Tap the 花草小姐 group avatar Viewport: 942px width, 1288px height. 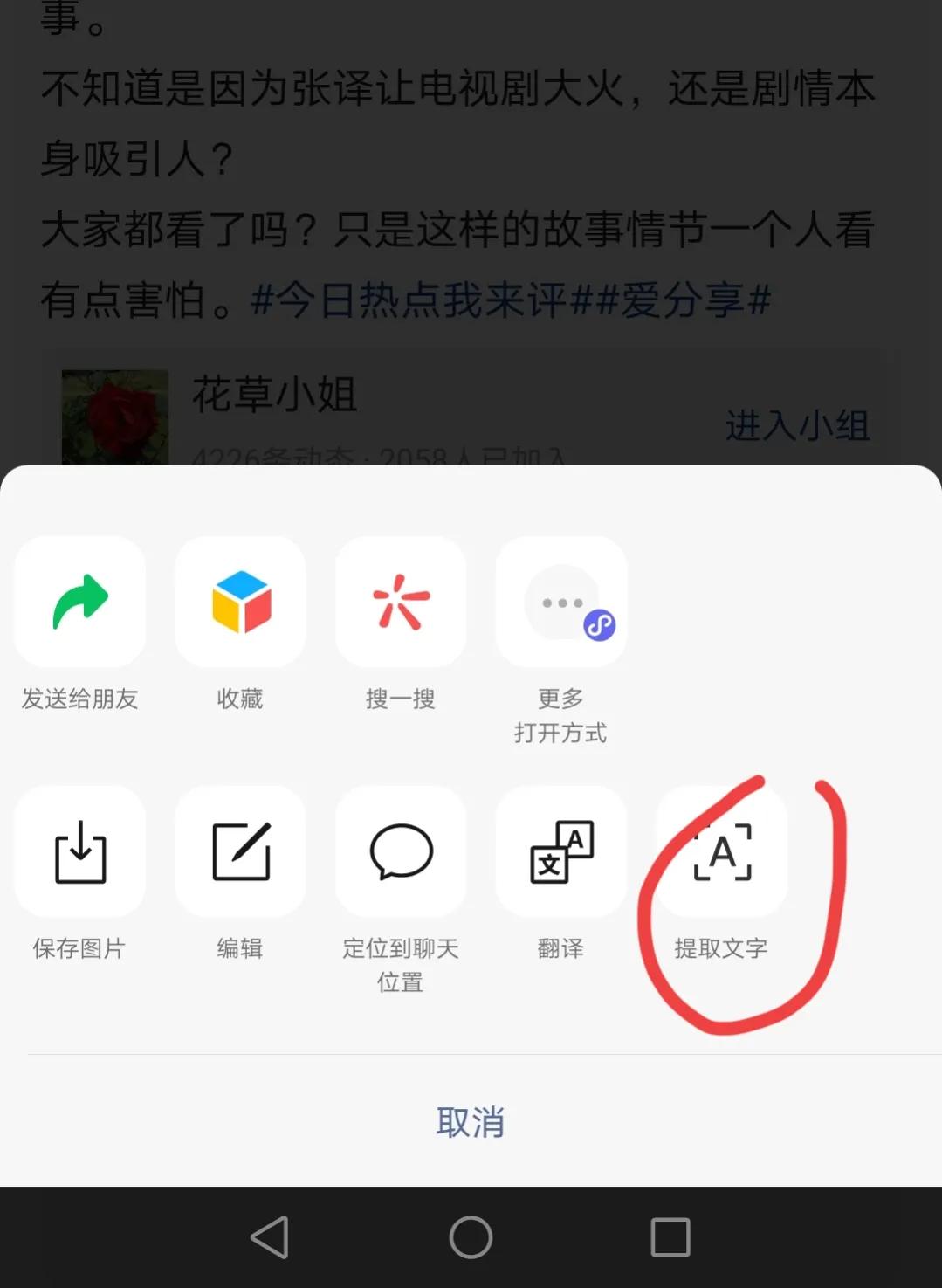114,419
